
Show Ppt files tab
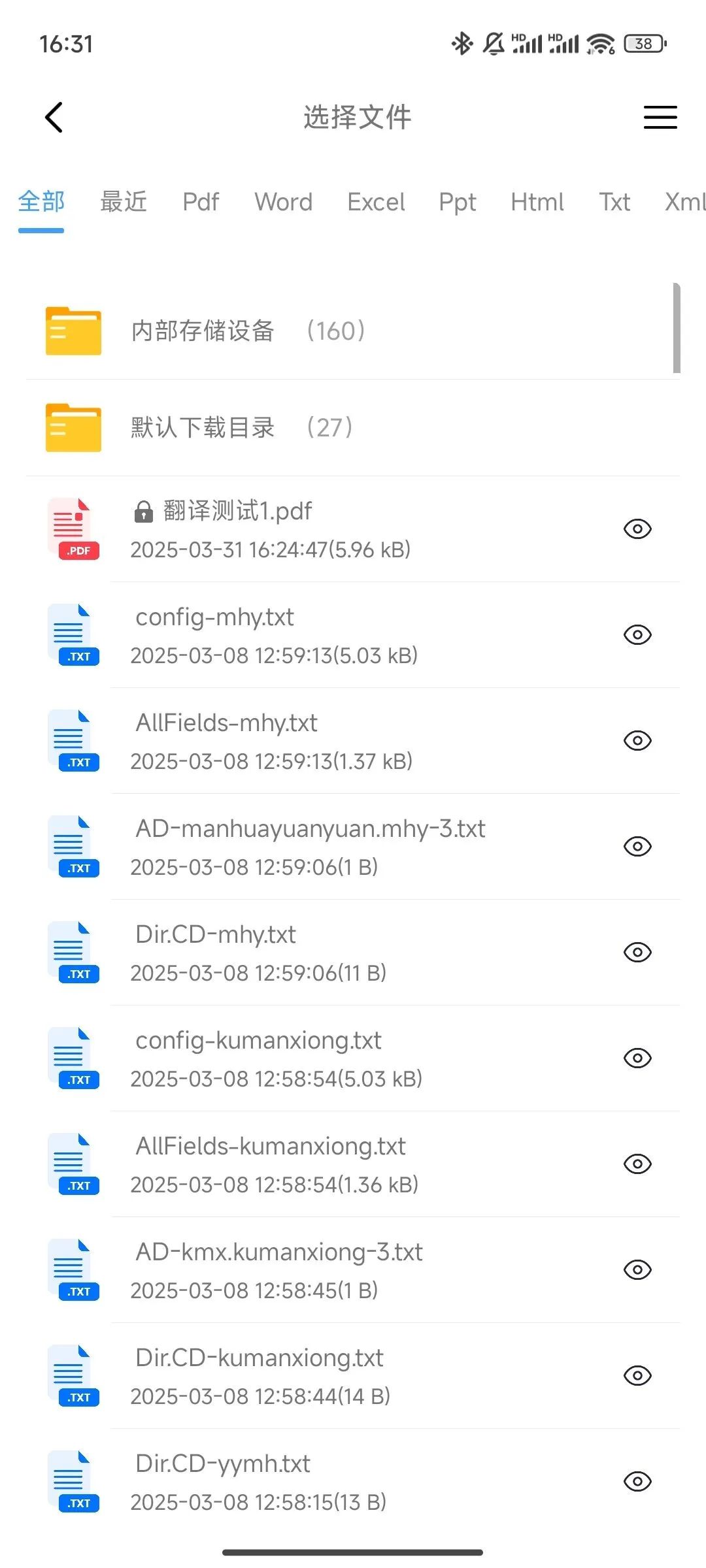tap(457, 202)
